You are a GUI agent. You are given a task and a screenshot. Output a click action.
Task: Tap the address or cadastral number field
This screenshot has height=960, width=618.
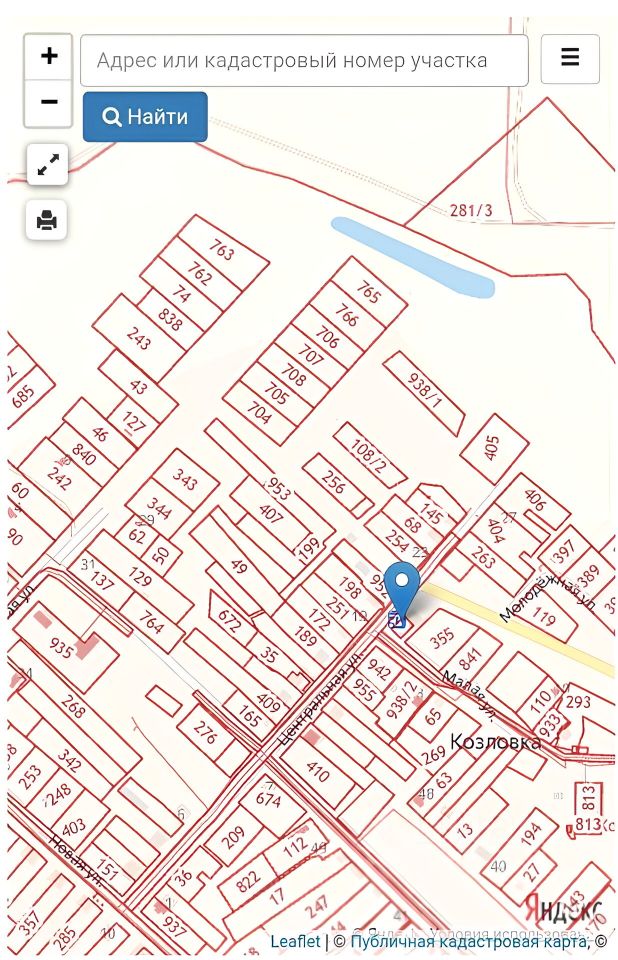point(304,61)
